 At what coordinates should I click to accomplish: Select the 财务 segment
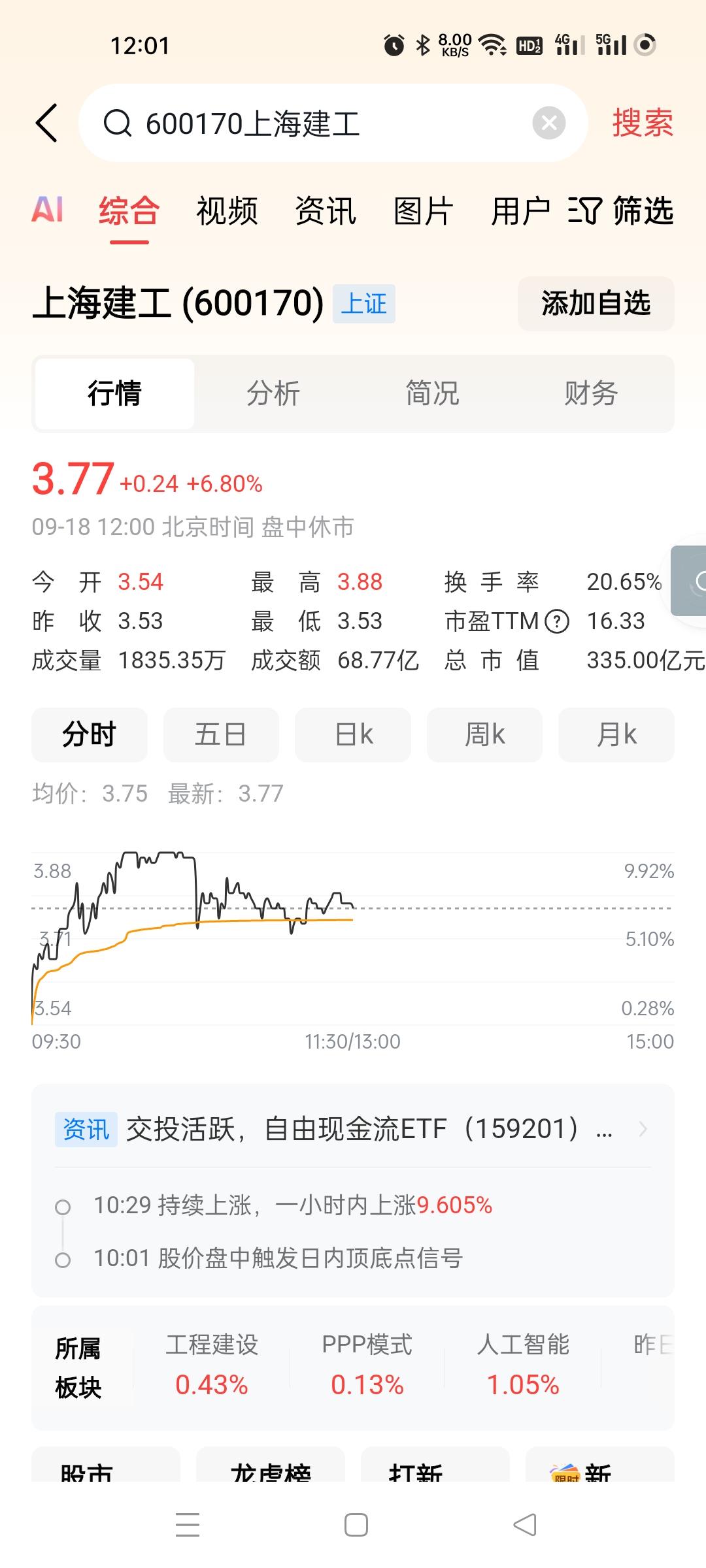point(591,394)
